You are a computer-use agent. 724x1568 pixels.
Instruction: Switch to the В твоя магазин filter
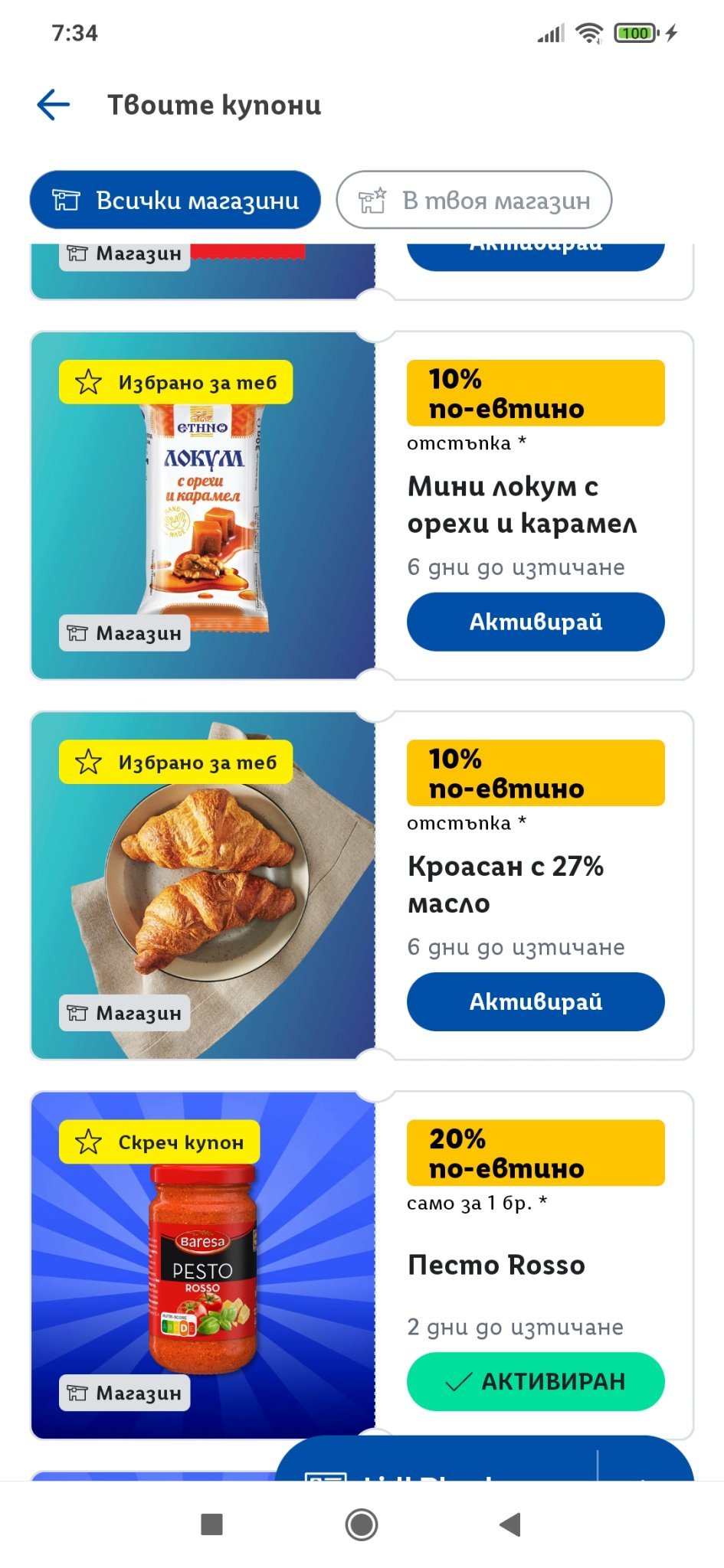click(473, 200)
